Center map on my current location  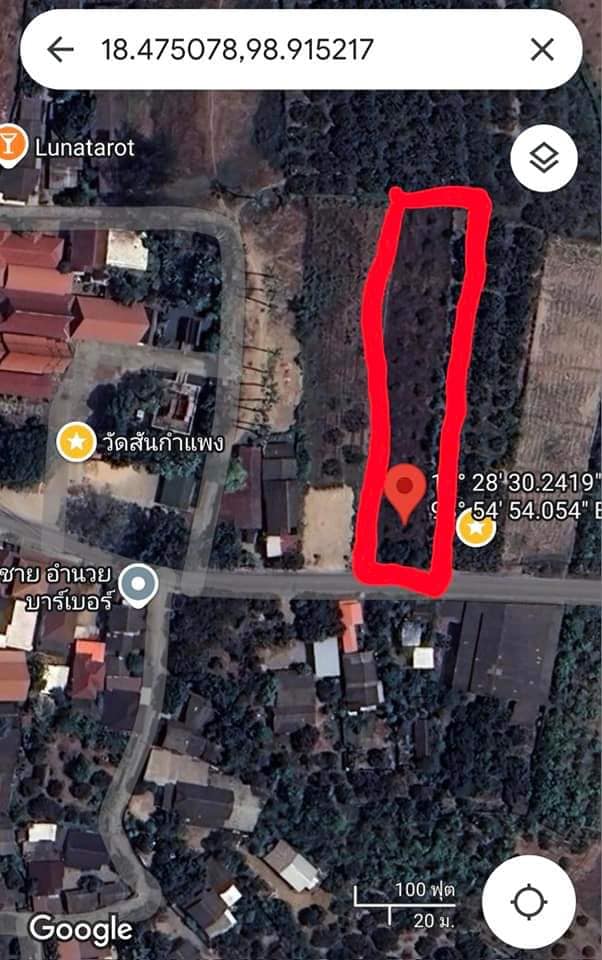click(529, 902)
